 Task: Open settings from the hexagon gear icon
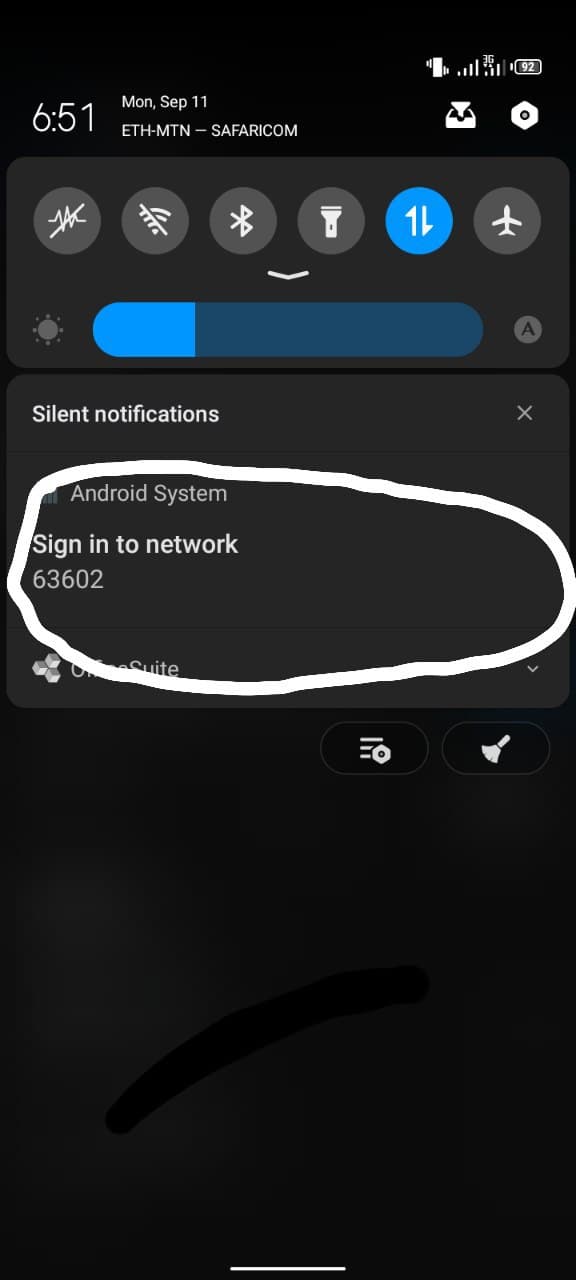(524, 116)
